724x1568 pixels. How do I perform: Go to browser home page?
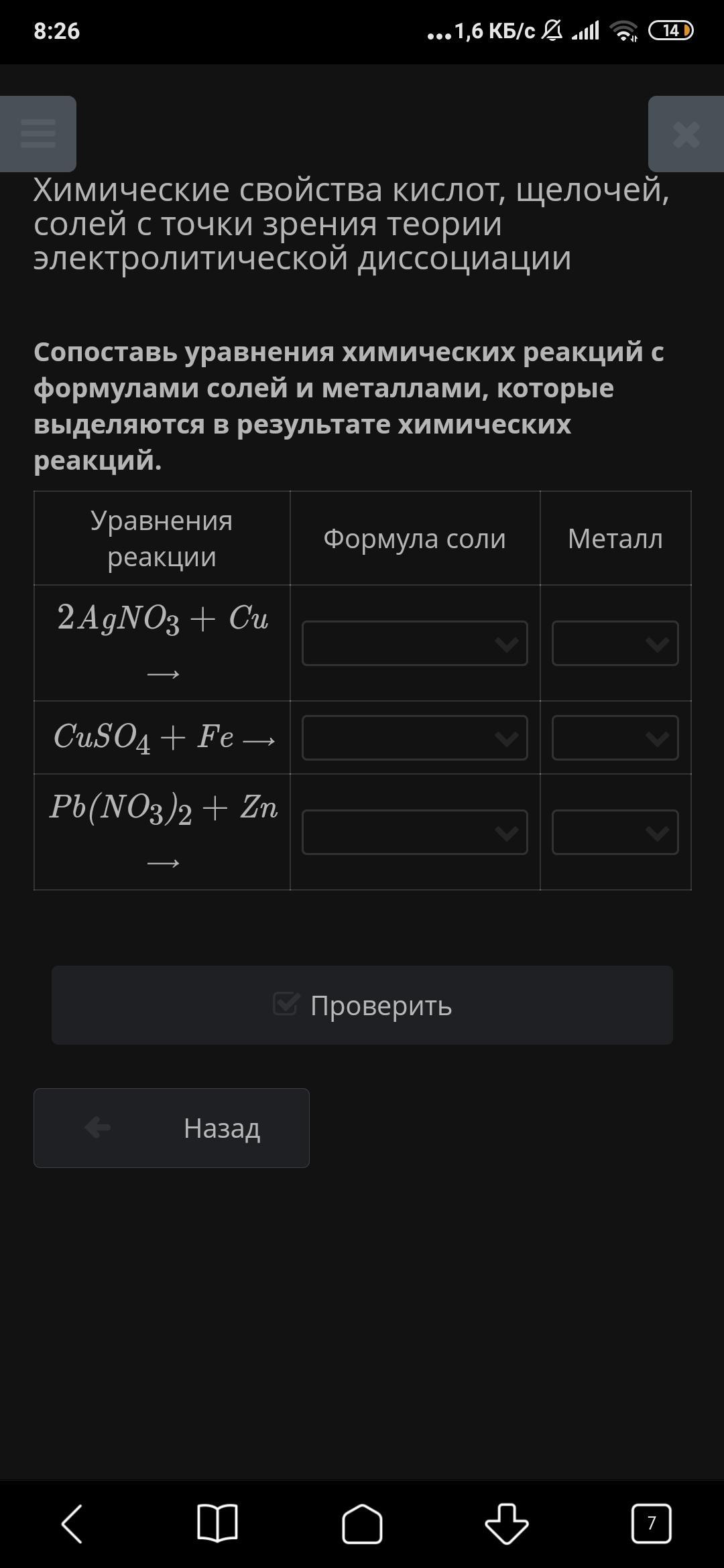click(x=362, y=1524)
